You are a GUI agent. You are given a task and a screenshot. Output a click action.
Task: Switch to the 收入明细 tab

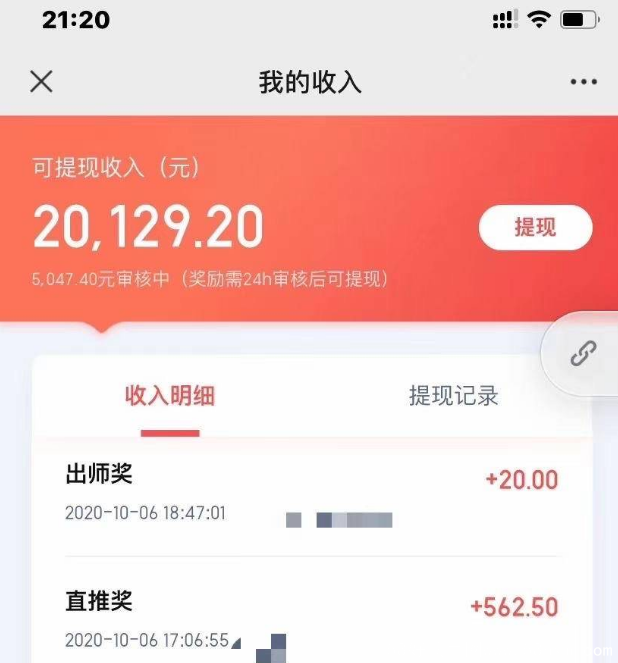[170, 395]
